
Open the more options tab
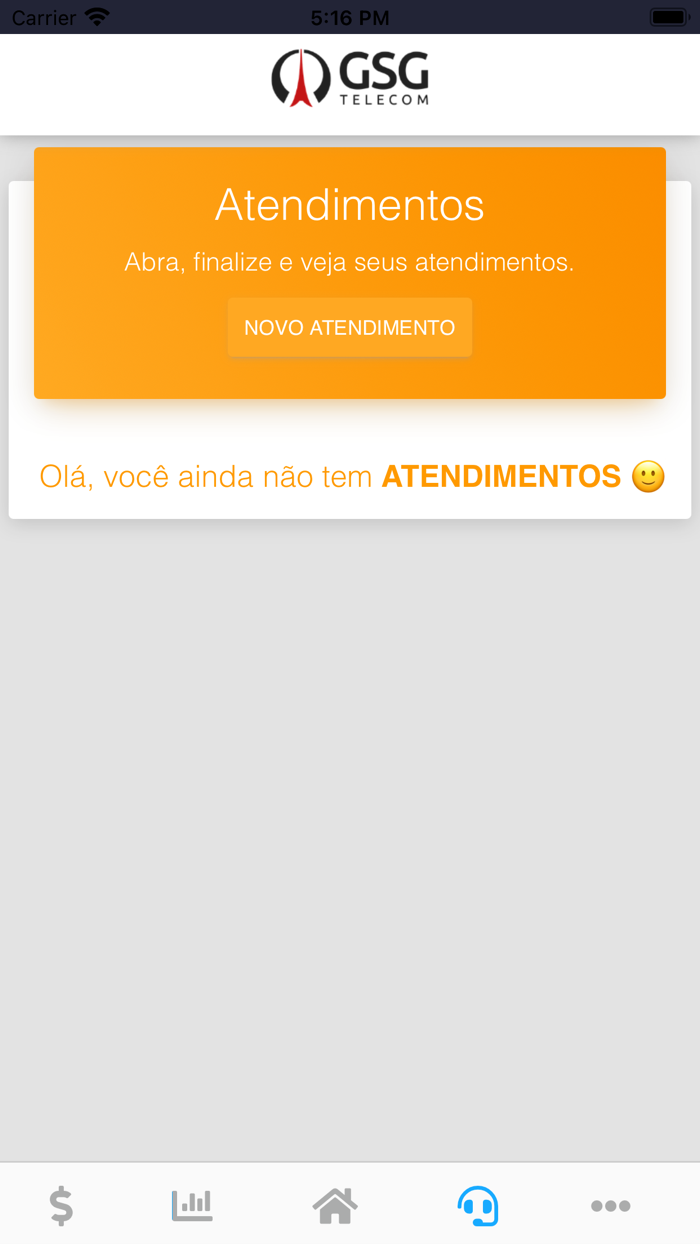coord(610,1205)
